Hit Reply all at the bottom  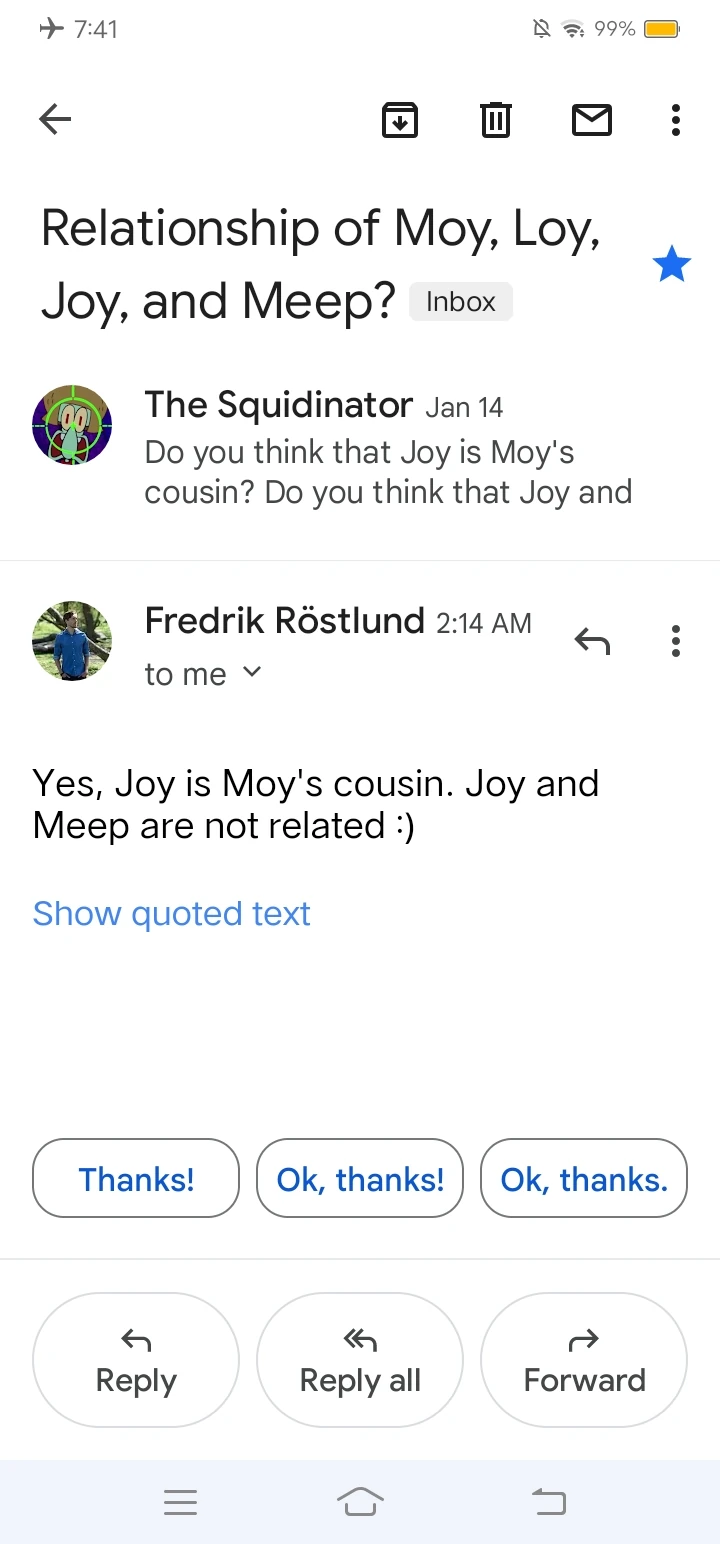click(360, 1360)
